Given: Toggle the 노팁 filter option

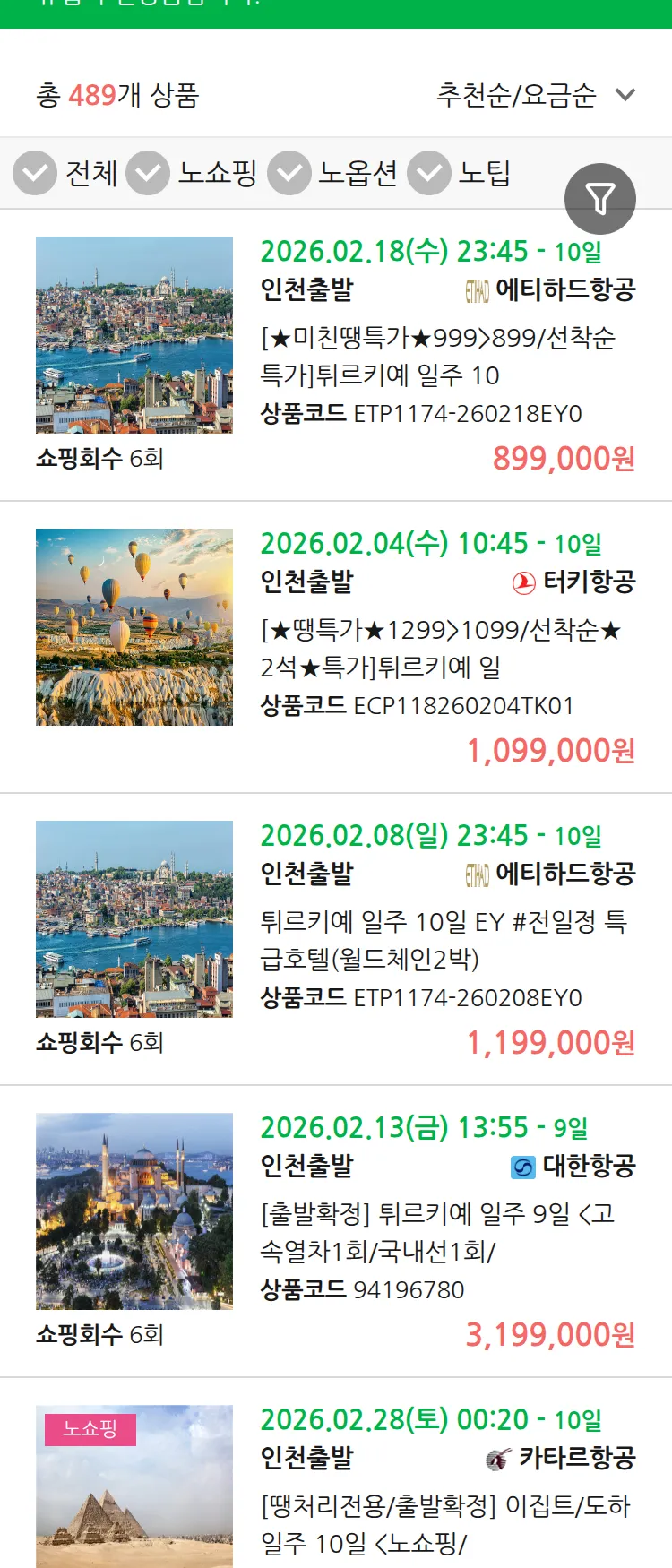Looking at the screenshot, I should tap(429, 174).
